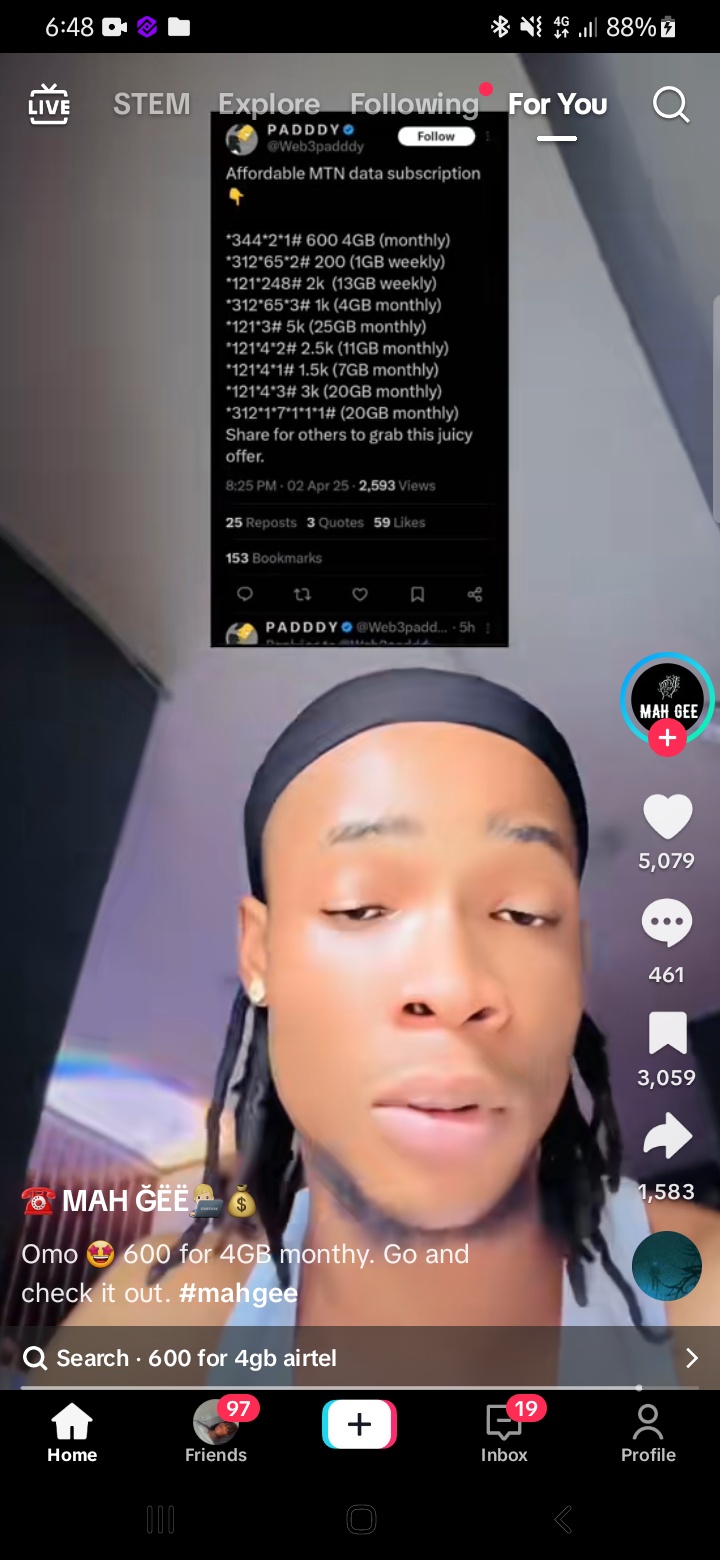The image size is (720, 1560).
Task: Tap the system back button
Action: (563, 1520)
